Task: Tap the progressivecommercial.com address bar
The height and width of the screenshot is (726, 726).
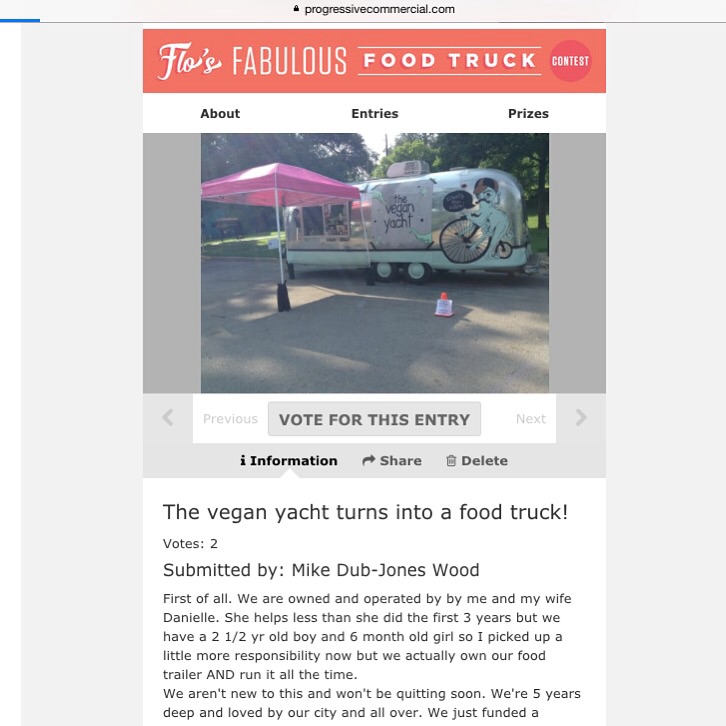Action: tap(373, 9)
